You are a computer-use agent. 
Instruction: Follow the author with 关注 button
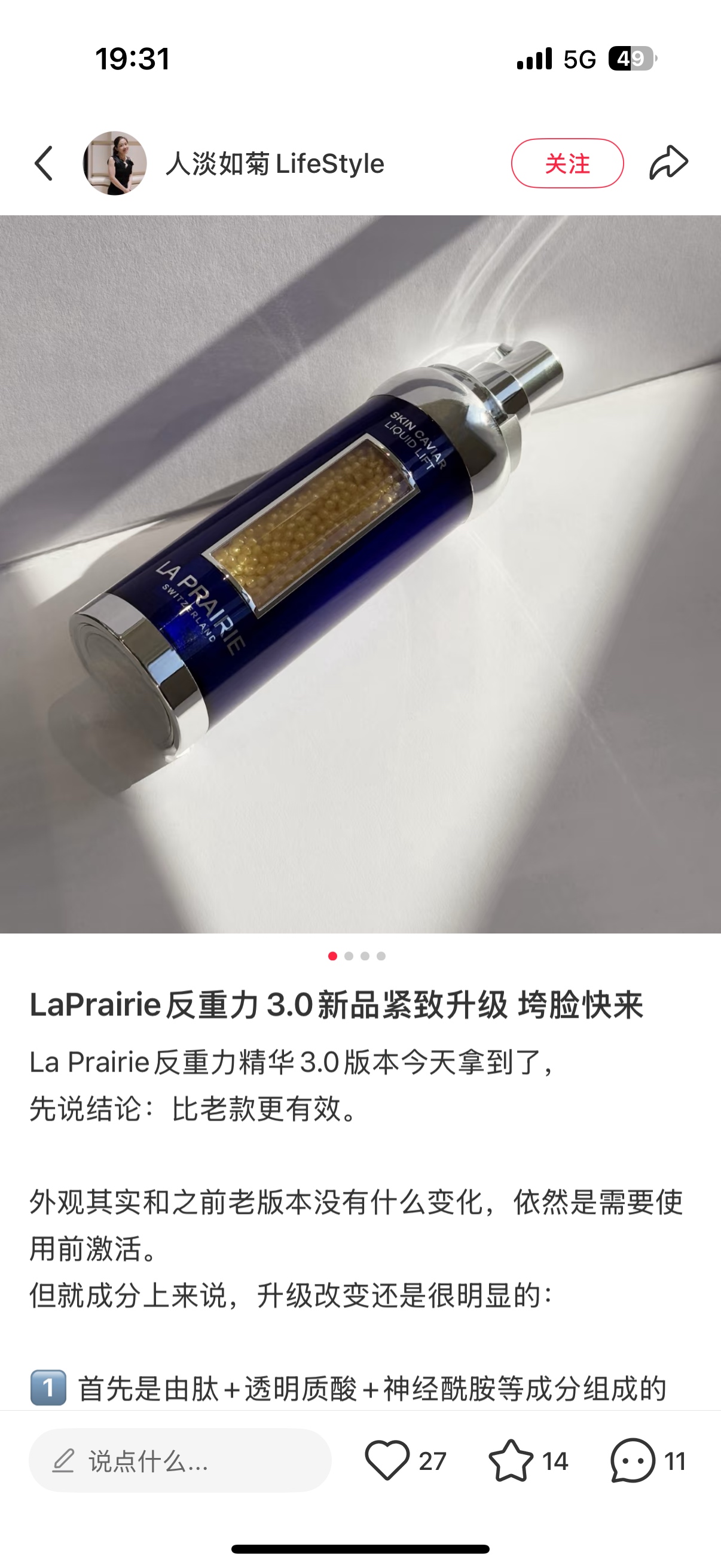click(x=567, y=163)
